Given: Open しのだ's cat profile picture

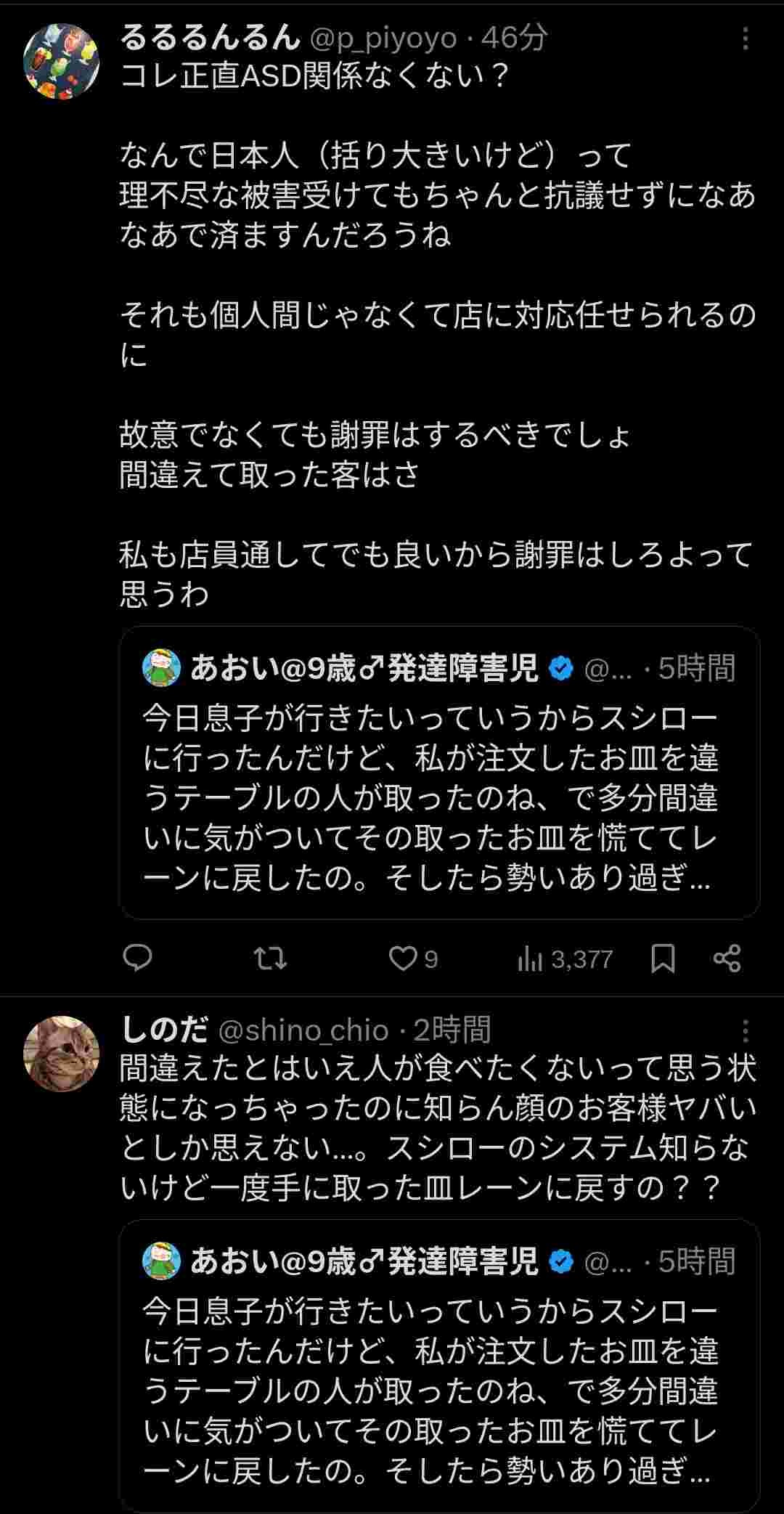Looking at the screenshot, I should pyautogui.click(x=61, y=1053).
